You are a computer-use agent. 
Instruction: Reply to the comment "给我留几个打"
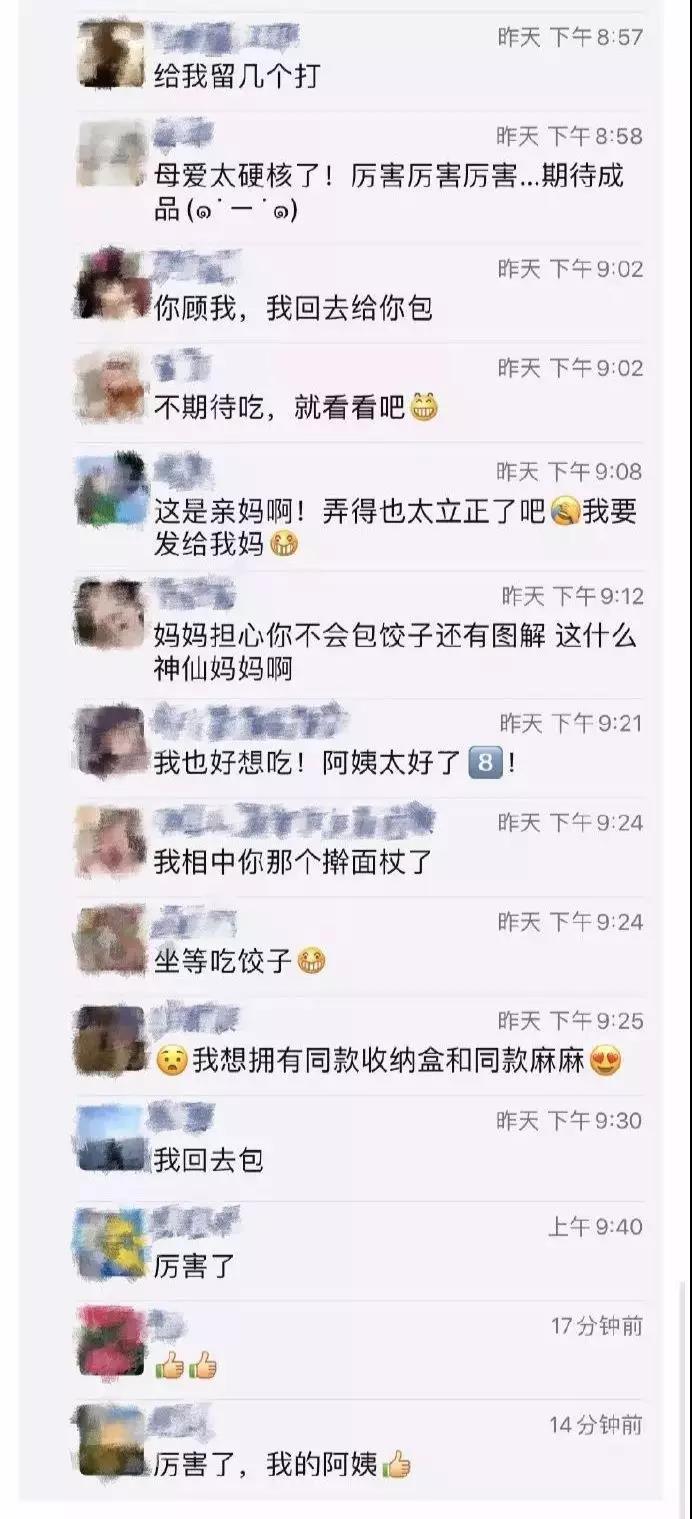[x=236, y=76]
